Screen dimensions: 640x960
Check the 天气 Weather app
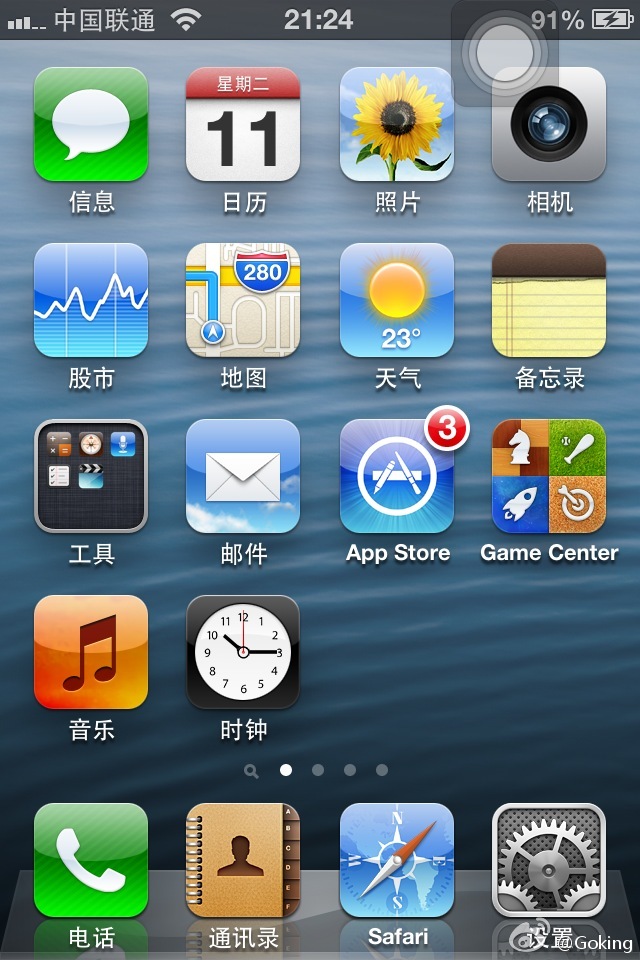[x=397, y=300]
